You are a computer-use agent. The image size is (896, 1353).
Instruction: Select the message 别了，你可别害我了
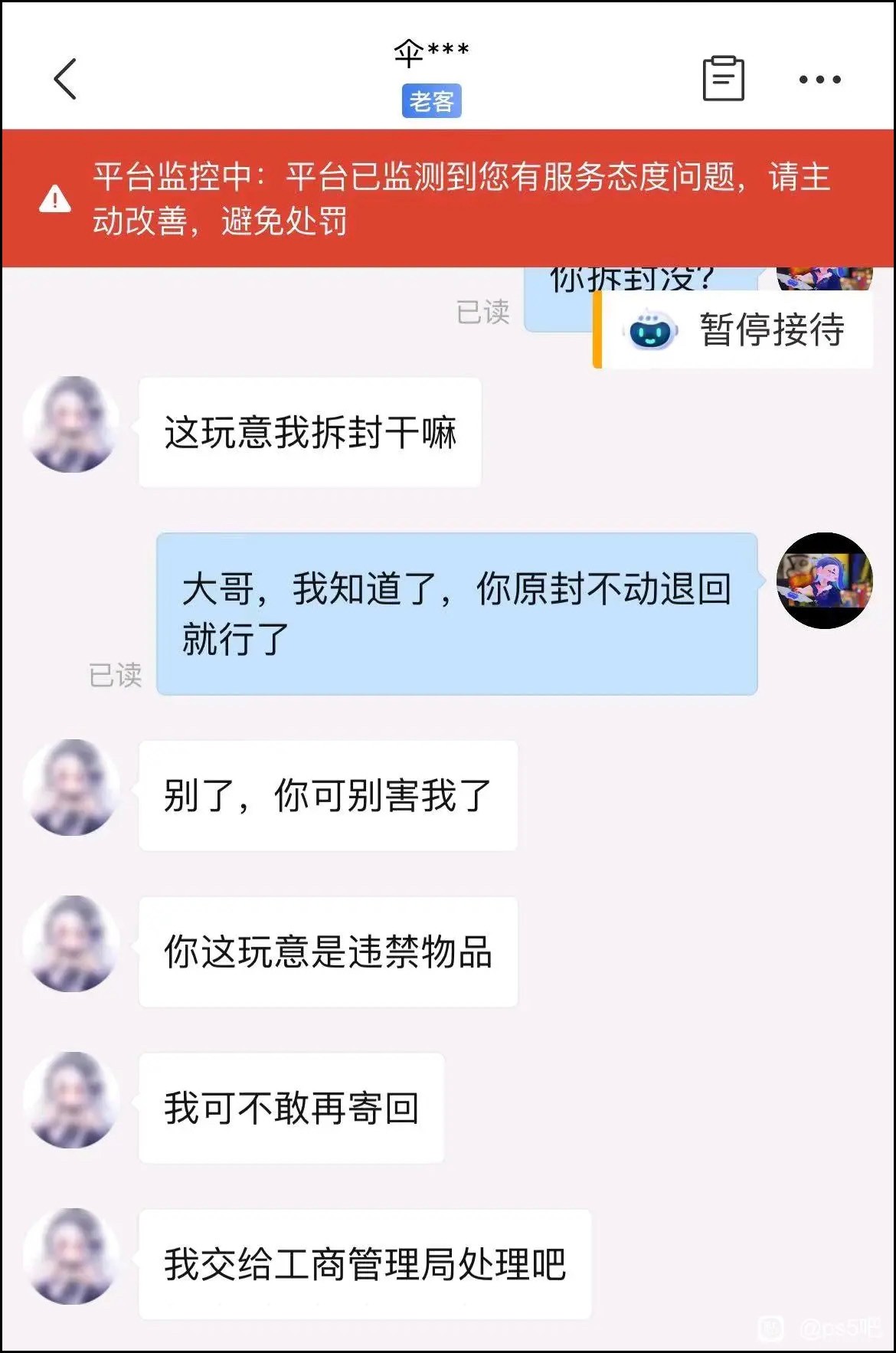click(x=328, y=794)
